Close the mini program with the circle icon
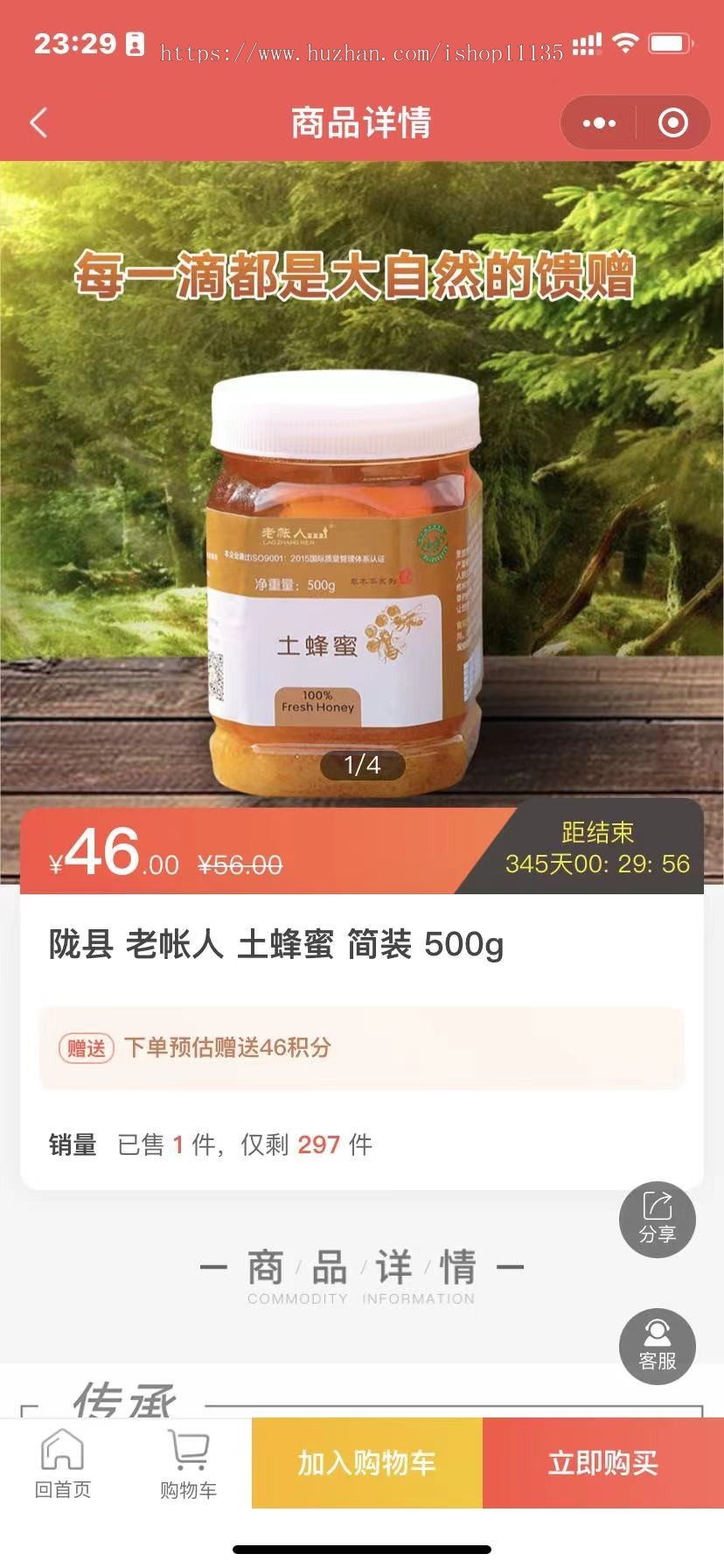 pos(672,123)
